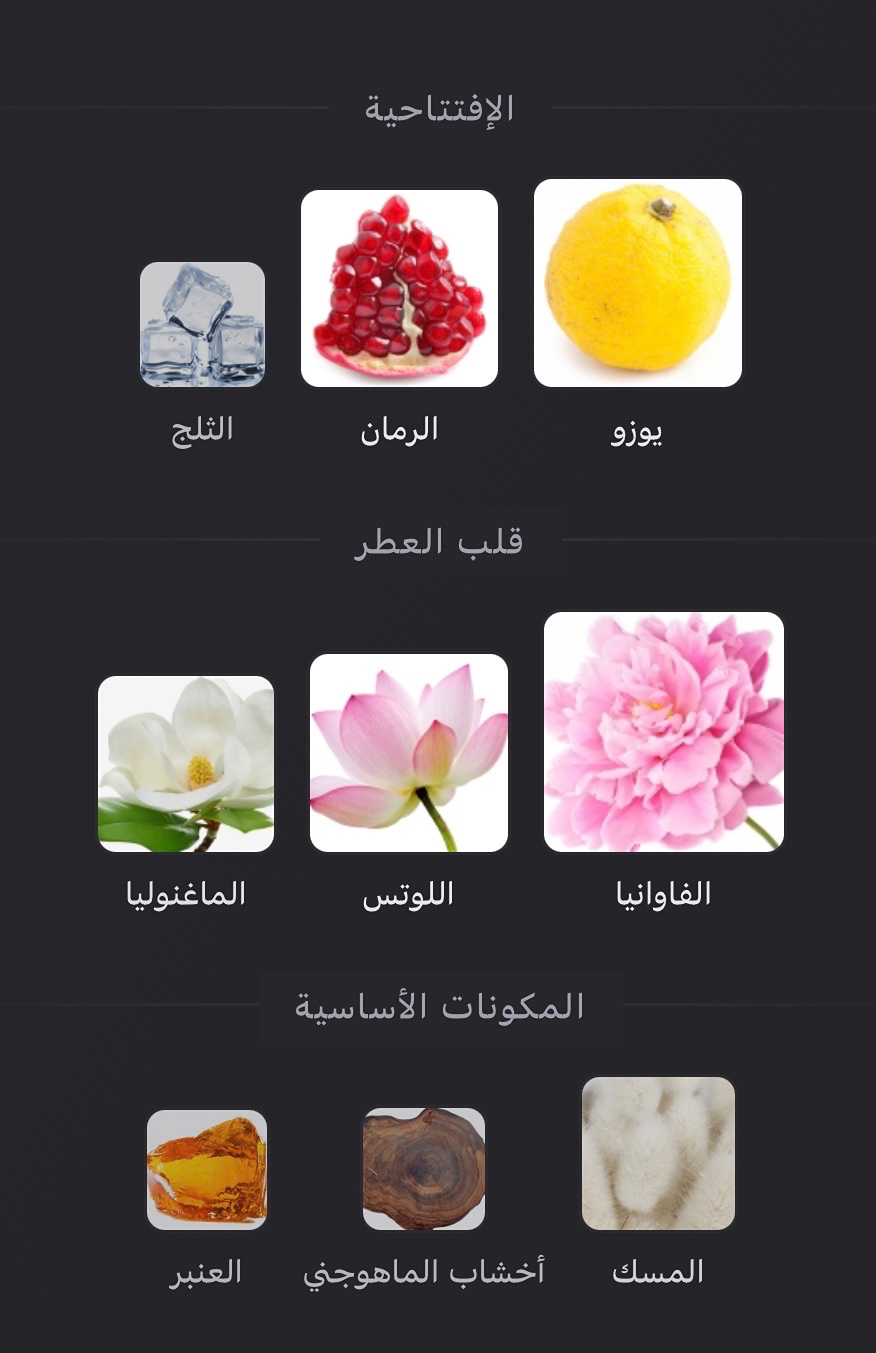
Task: Tap the الثلج note tile
Action: [x=202, y=324]
